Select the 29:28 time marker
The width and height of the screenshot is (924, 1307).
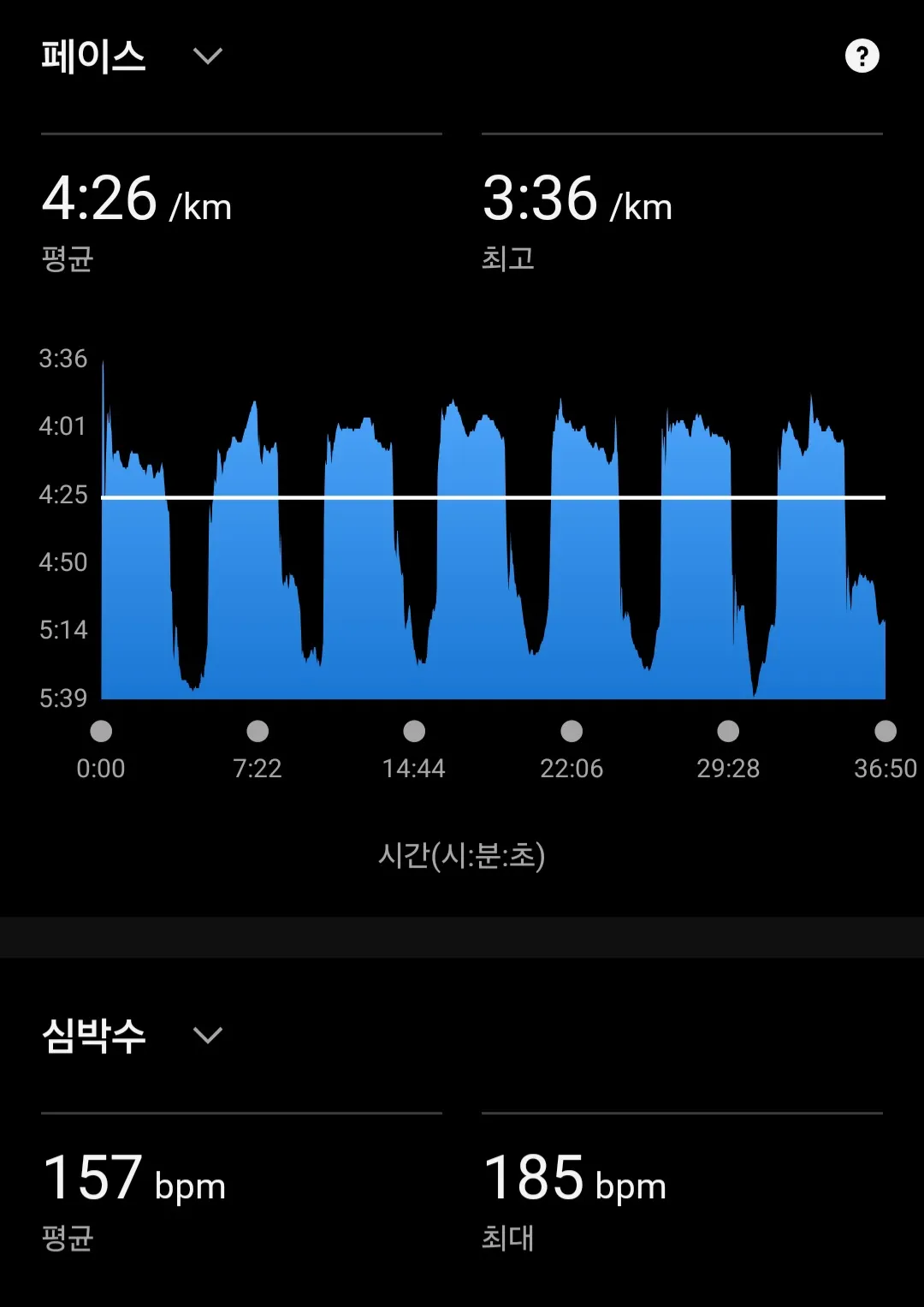point(728,731)
